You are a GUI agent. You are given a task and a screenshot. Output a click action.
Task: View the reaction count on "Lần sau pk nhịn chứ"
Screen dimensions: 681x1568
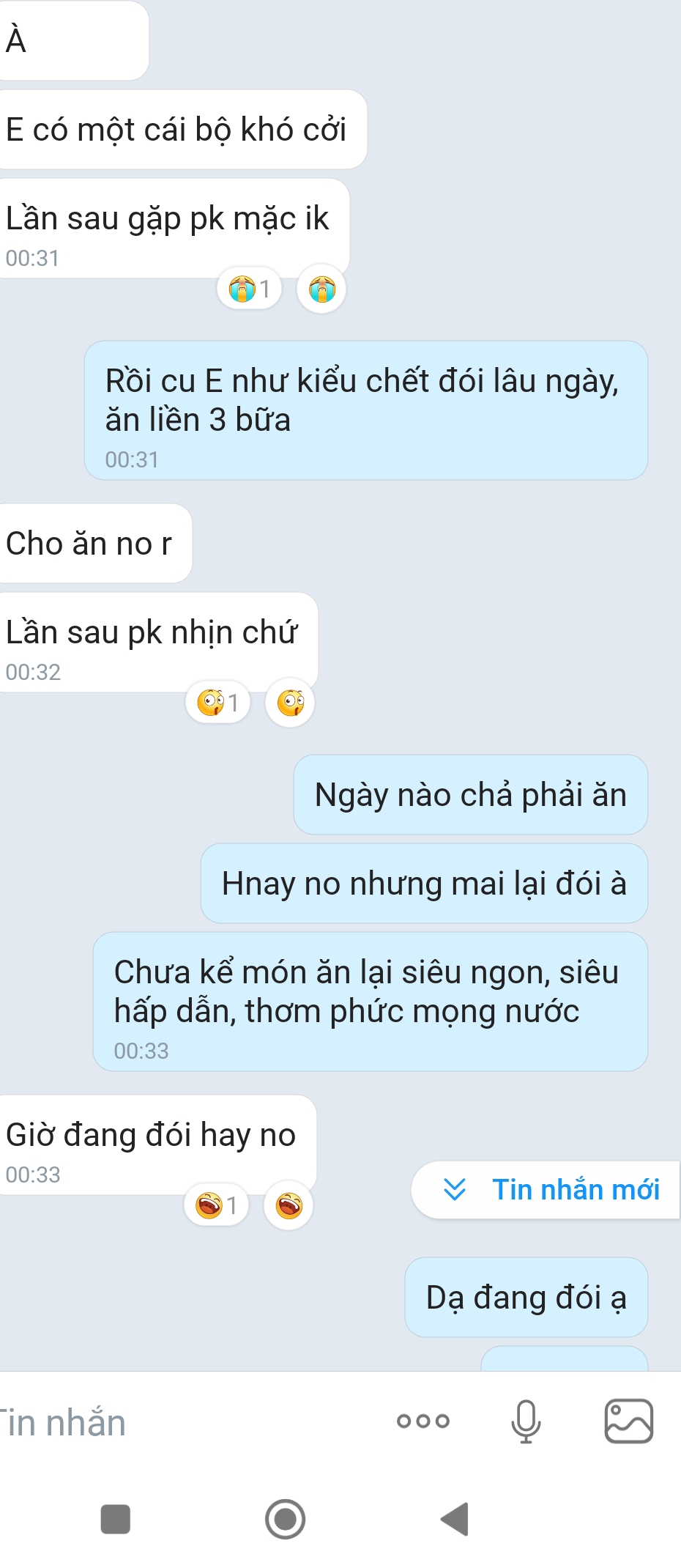[218, 703]
